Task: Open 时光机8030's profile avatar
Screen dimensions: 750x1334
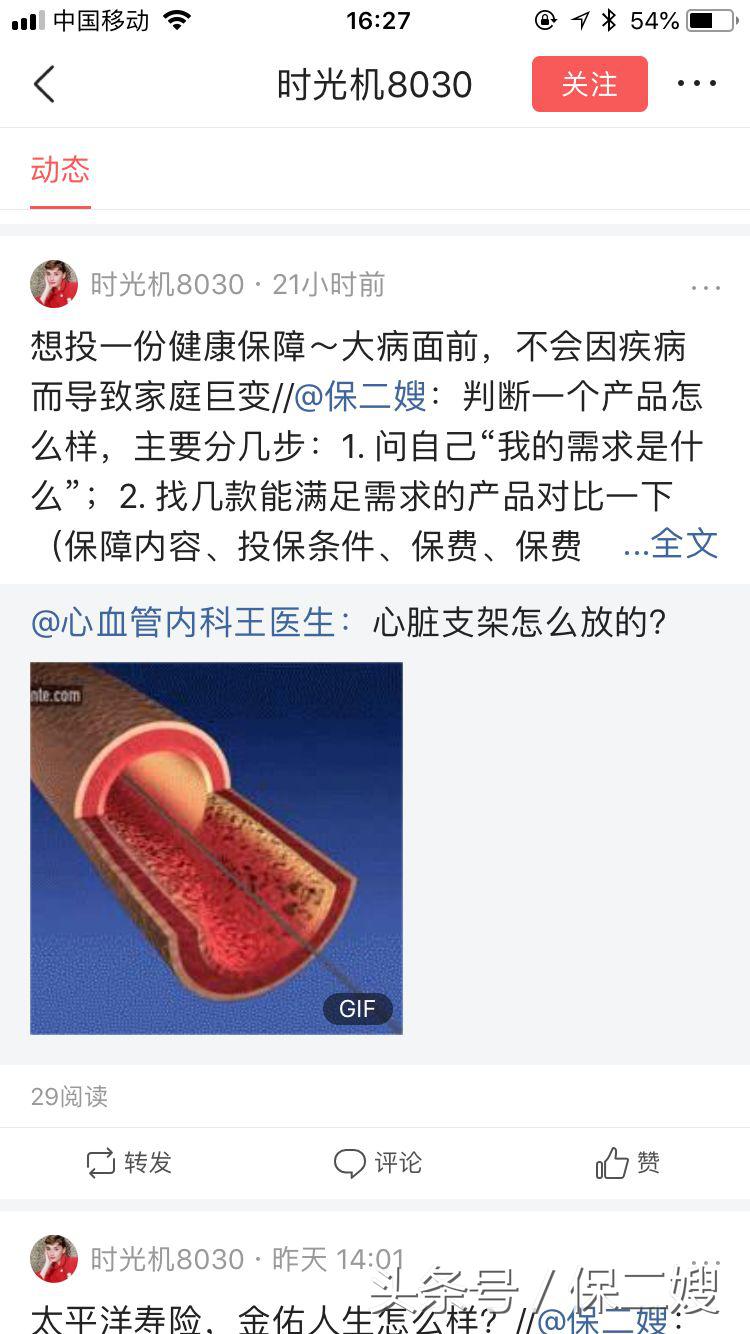Action: [x=54, y=284]
